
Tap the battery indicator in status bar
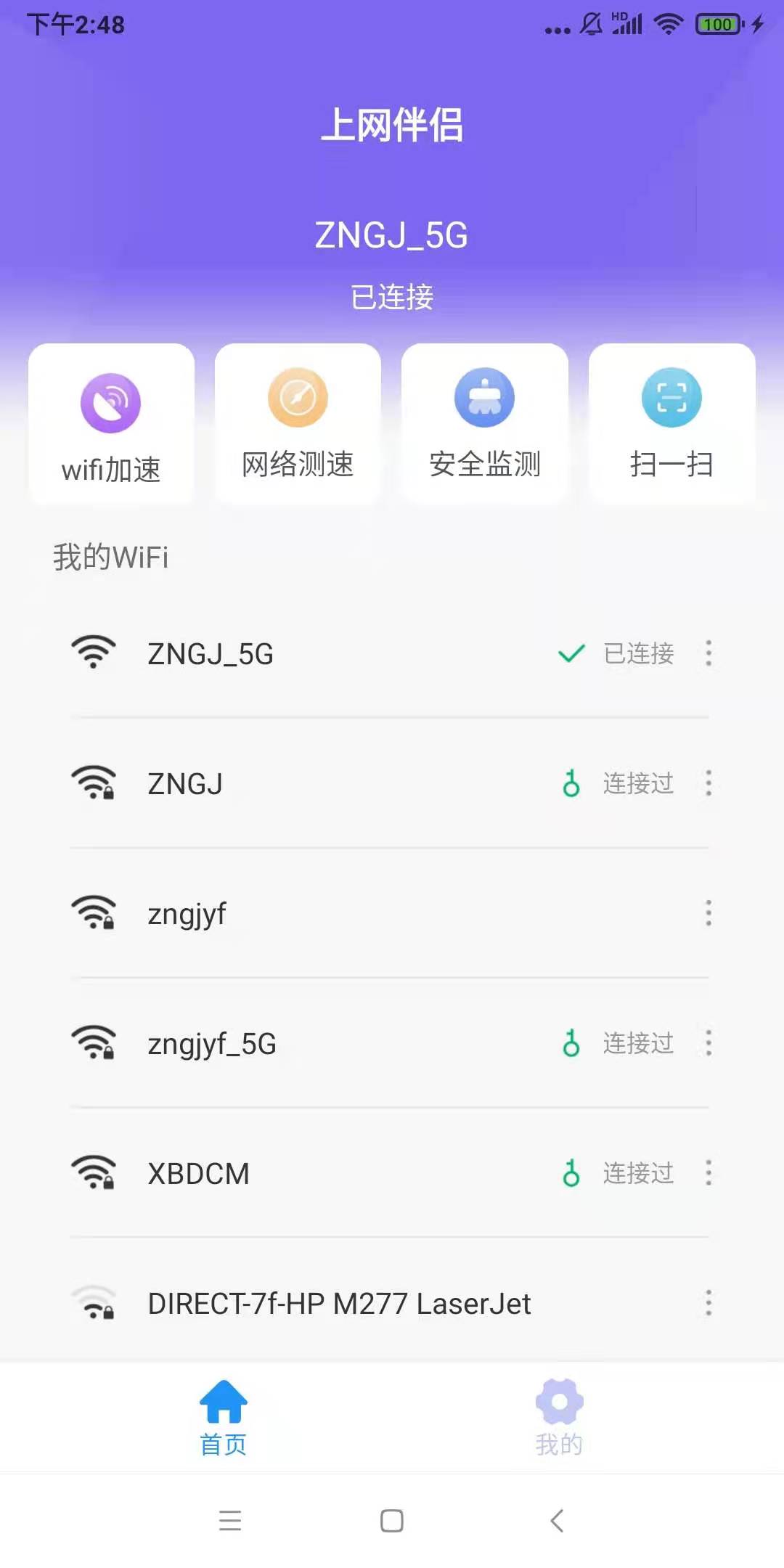click(717, 23)
